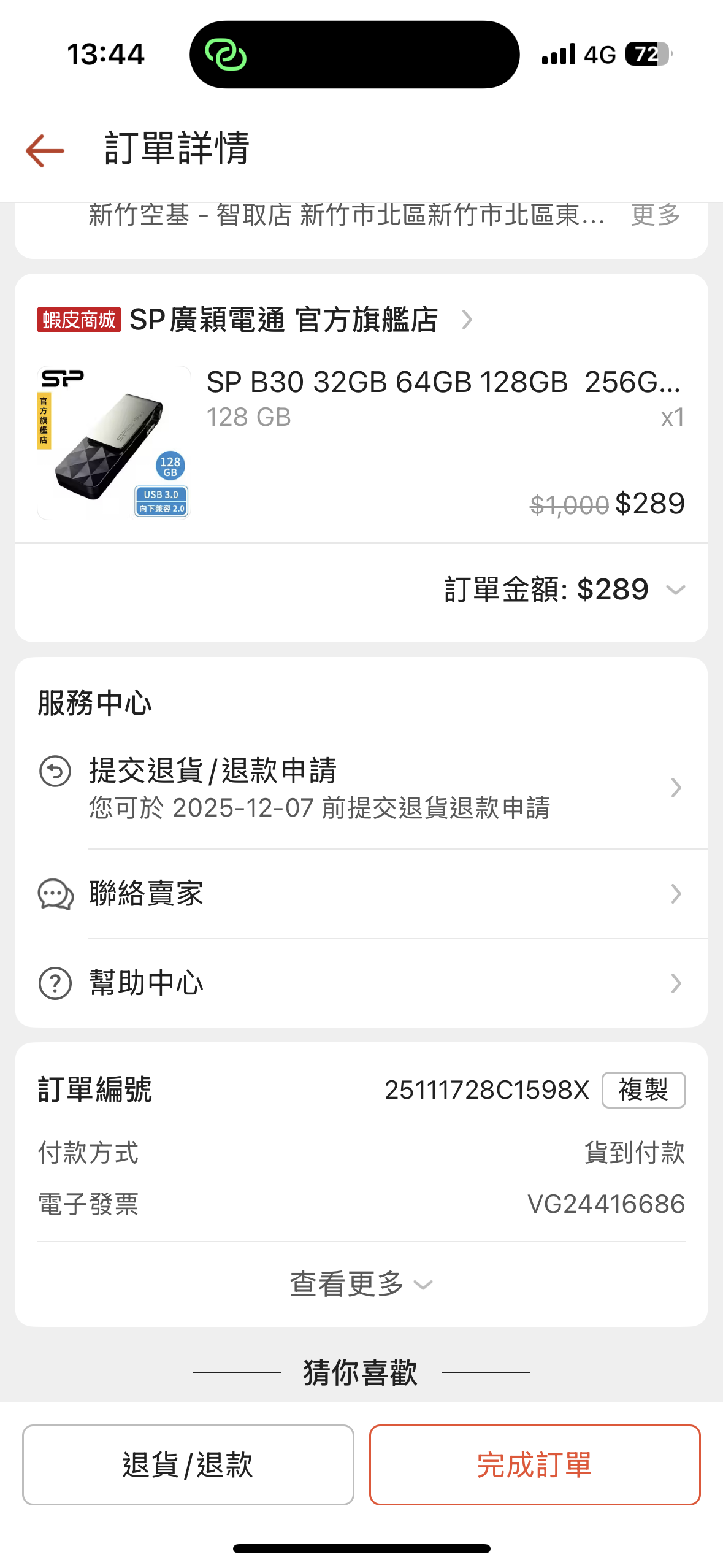Go back from 訂單詳情 page
This screenshot has height=1568, width=723.
click(x=45, y=150)
